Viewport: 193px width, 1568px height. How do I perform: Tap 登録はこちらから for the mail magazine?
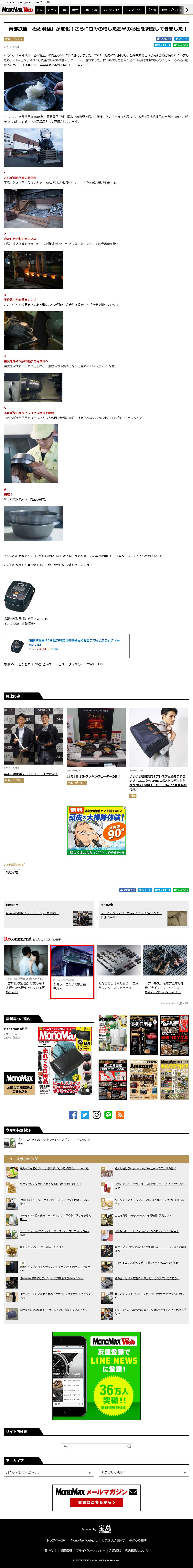point(96,1502)
